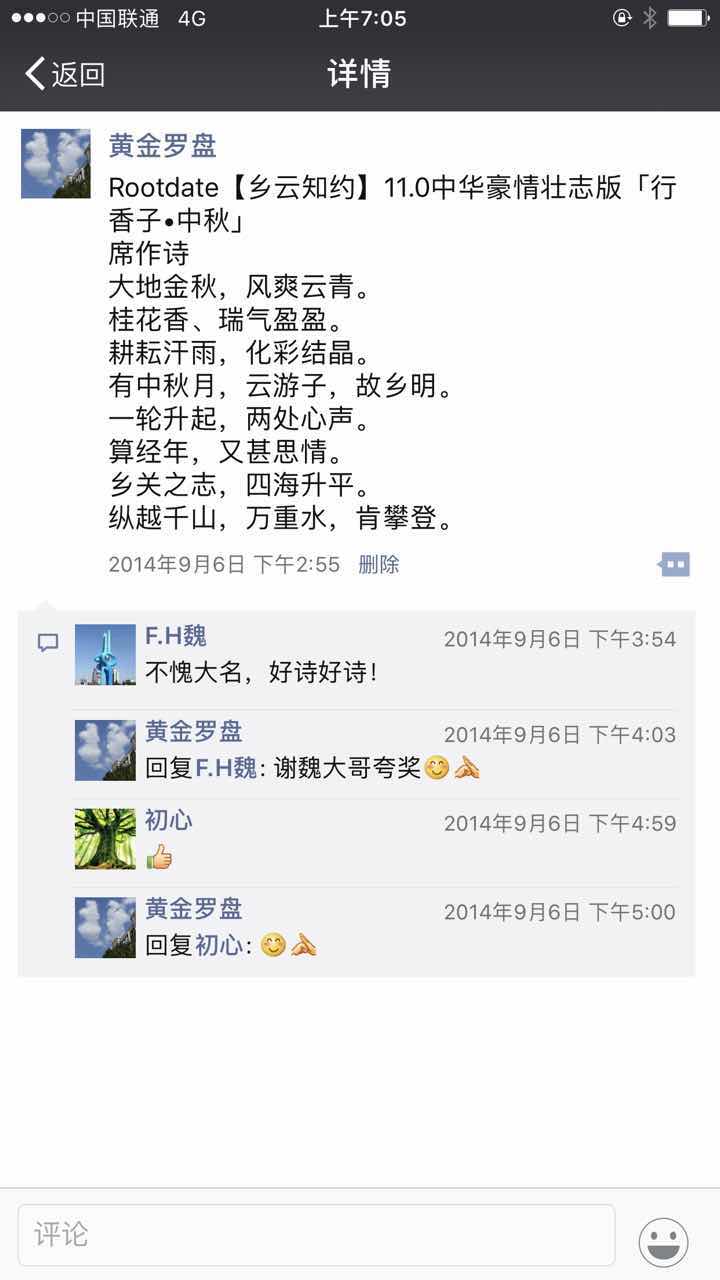Viewport: 720px width, 1280px height.
Task: Delete this post via 删除
Action: point(379,565)
